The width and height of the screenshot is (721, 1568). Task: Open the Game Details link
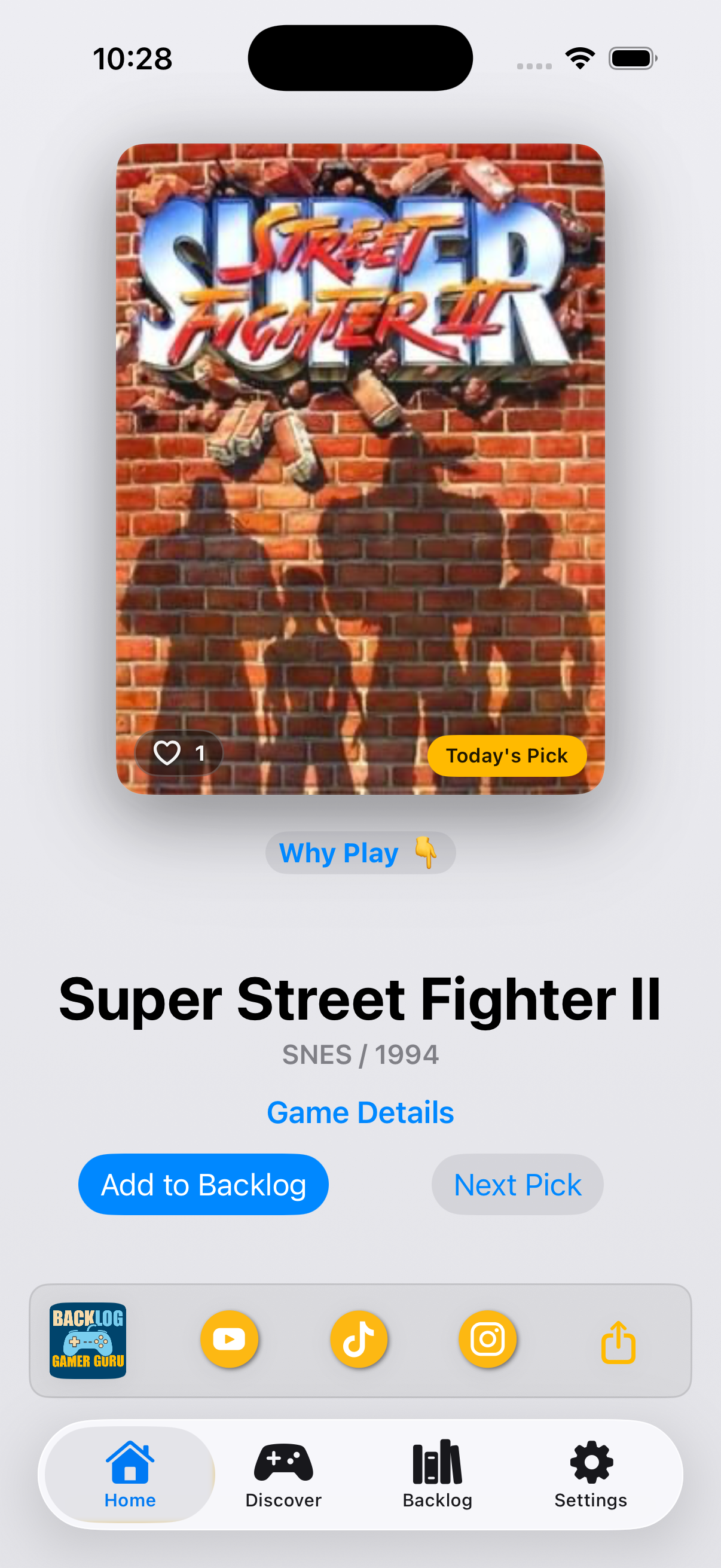(360, 1113)
